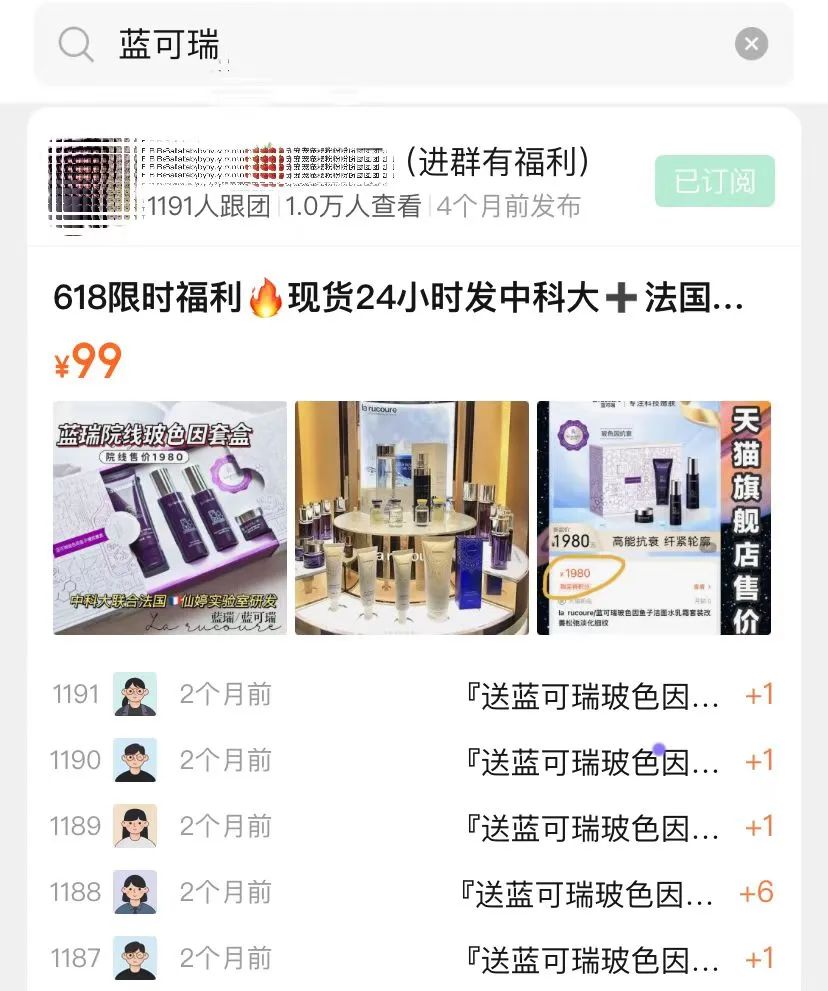View the la rucoure display counter photo
This screenshot has width=828, height=991.
click(412, 518)
